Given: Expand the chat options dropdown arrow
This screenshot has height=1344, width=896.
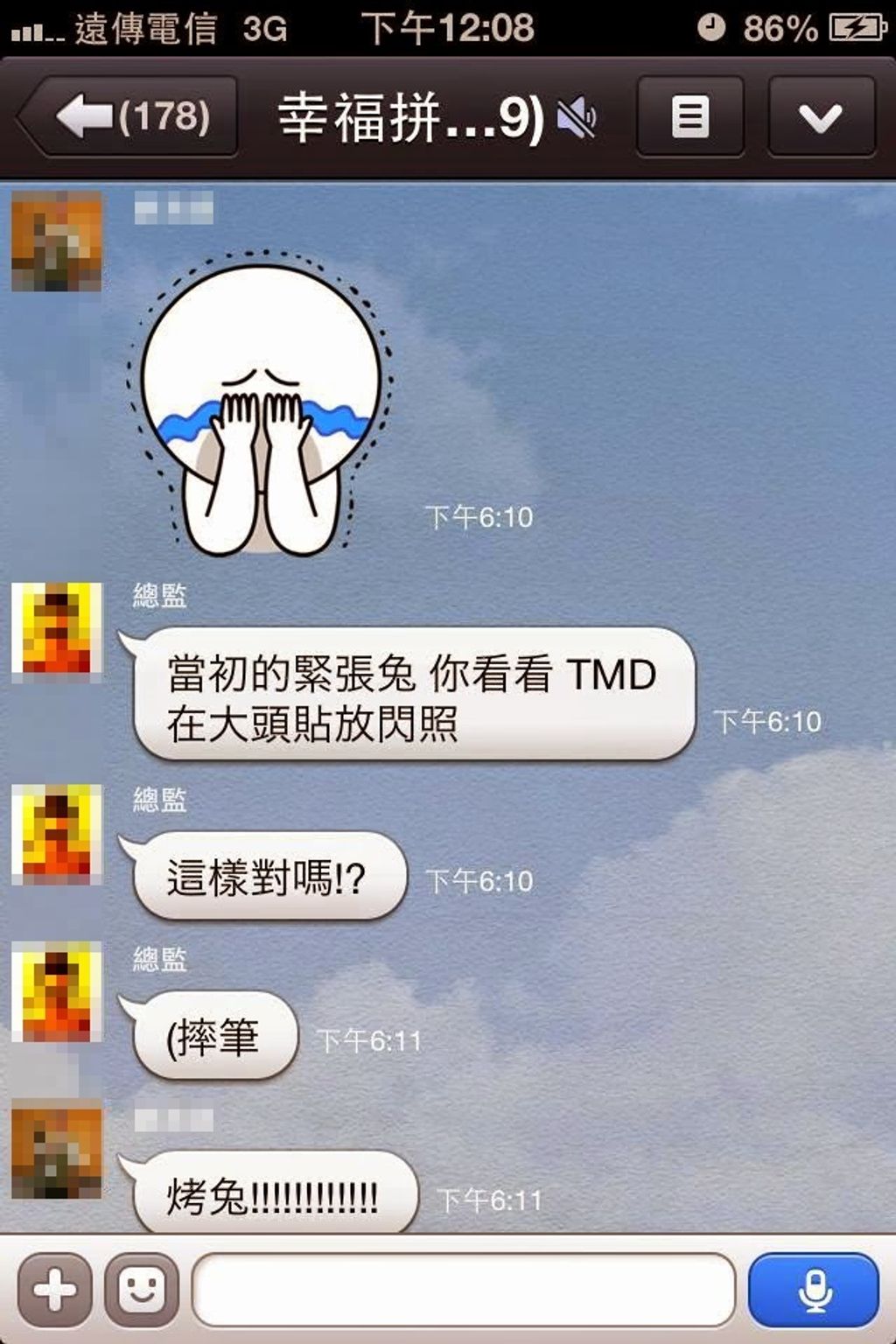Looking at the screenshot, I should [821, 116].
